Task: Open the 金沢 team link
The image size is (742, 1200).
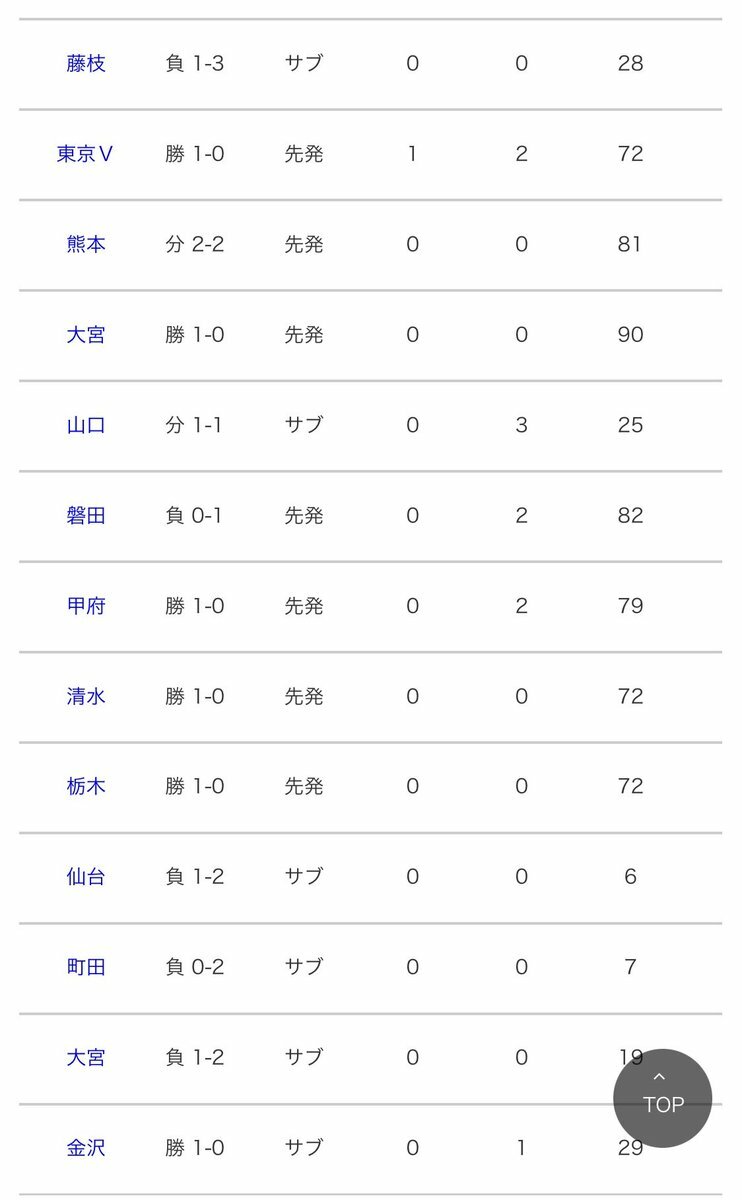Action: click(86, 1148)
